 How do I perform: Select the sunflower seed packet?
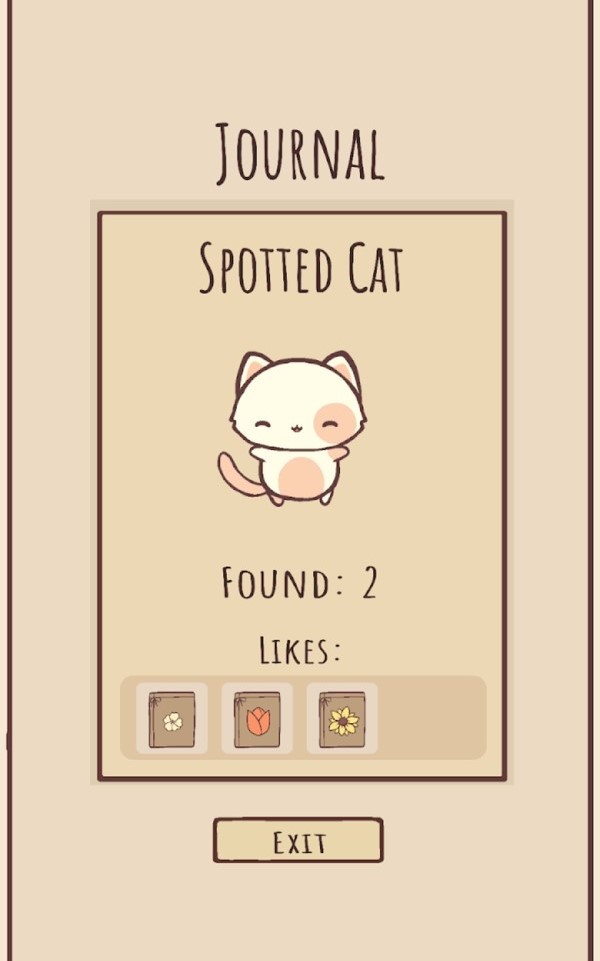342,719
